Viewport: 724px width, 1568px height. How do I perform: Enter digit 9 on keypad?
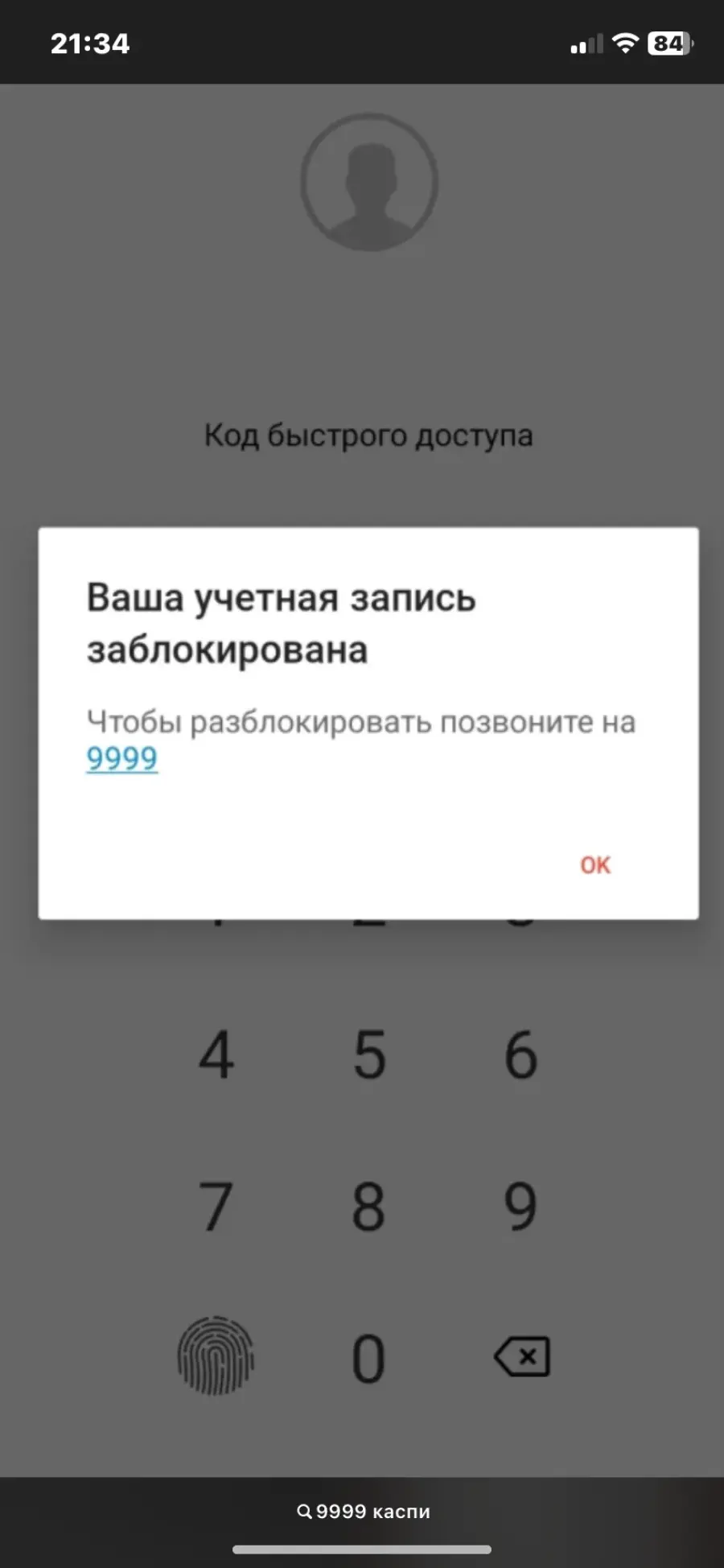coord(520,1206)
